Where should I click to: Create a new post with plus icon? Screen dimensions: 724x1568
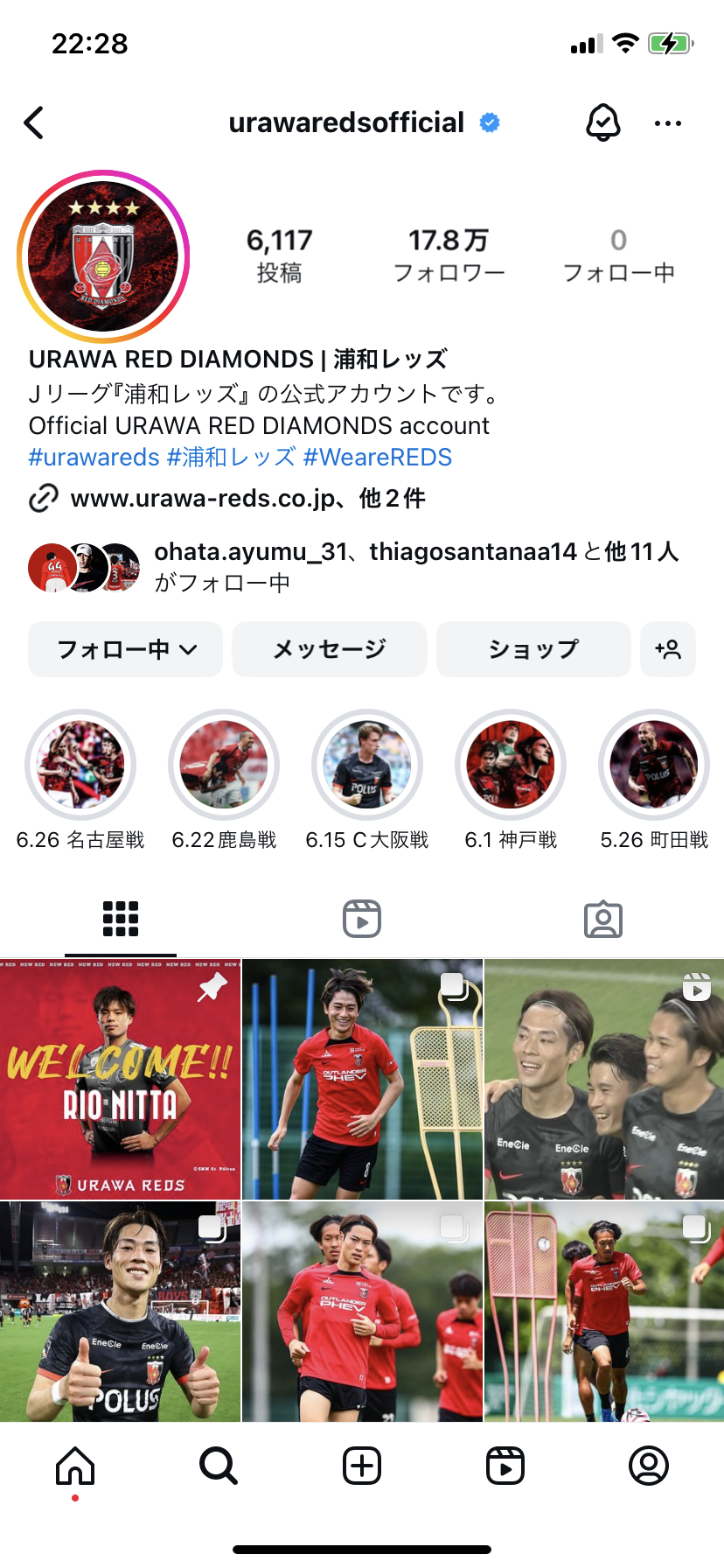(362, 1466)
